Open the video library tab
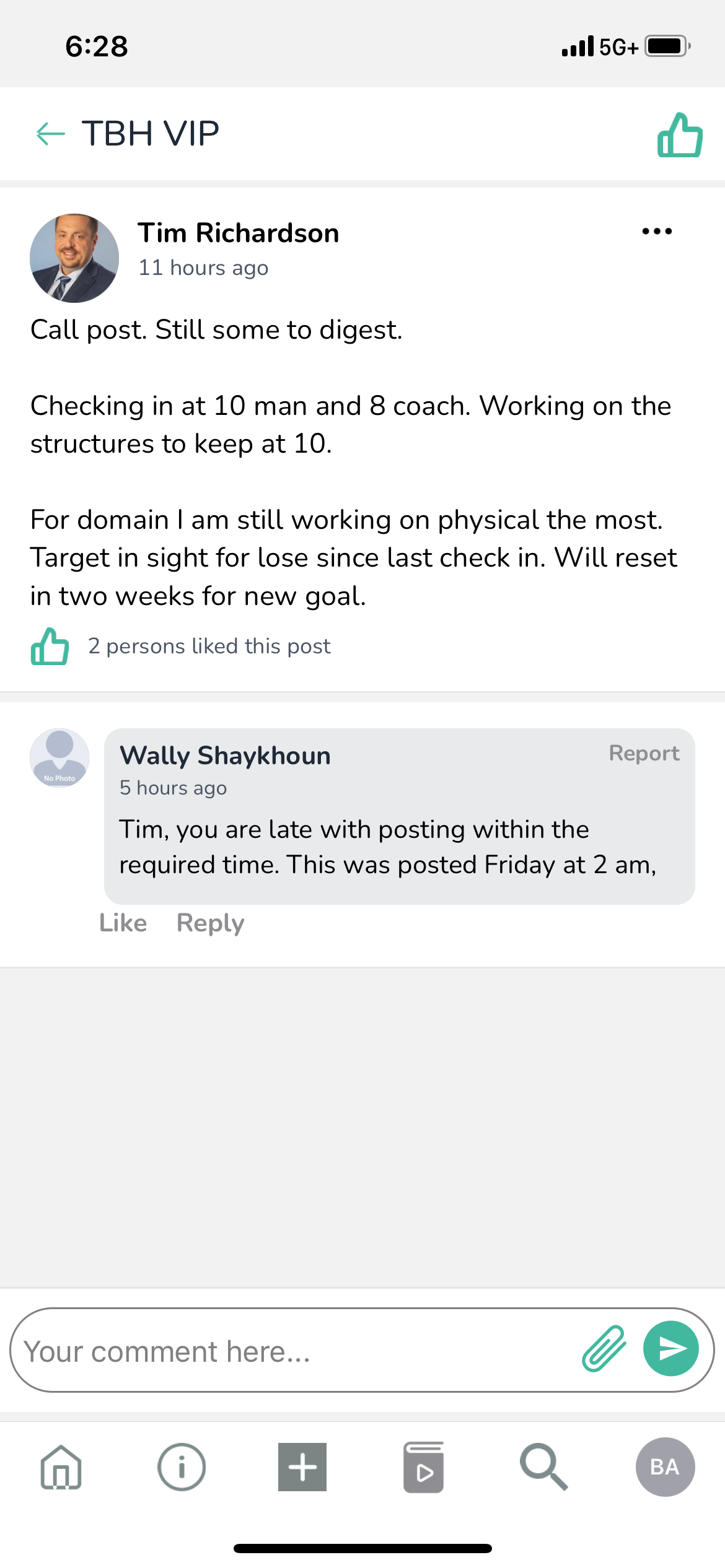This screenshot has height=1568, width=725. click(x=423, y=1466)
